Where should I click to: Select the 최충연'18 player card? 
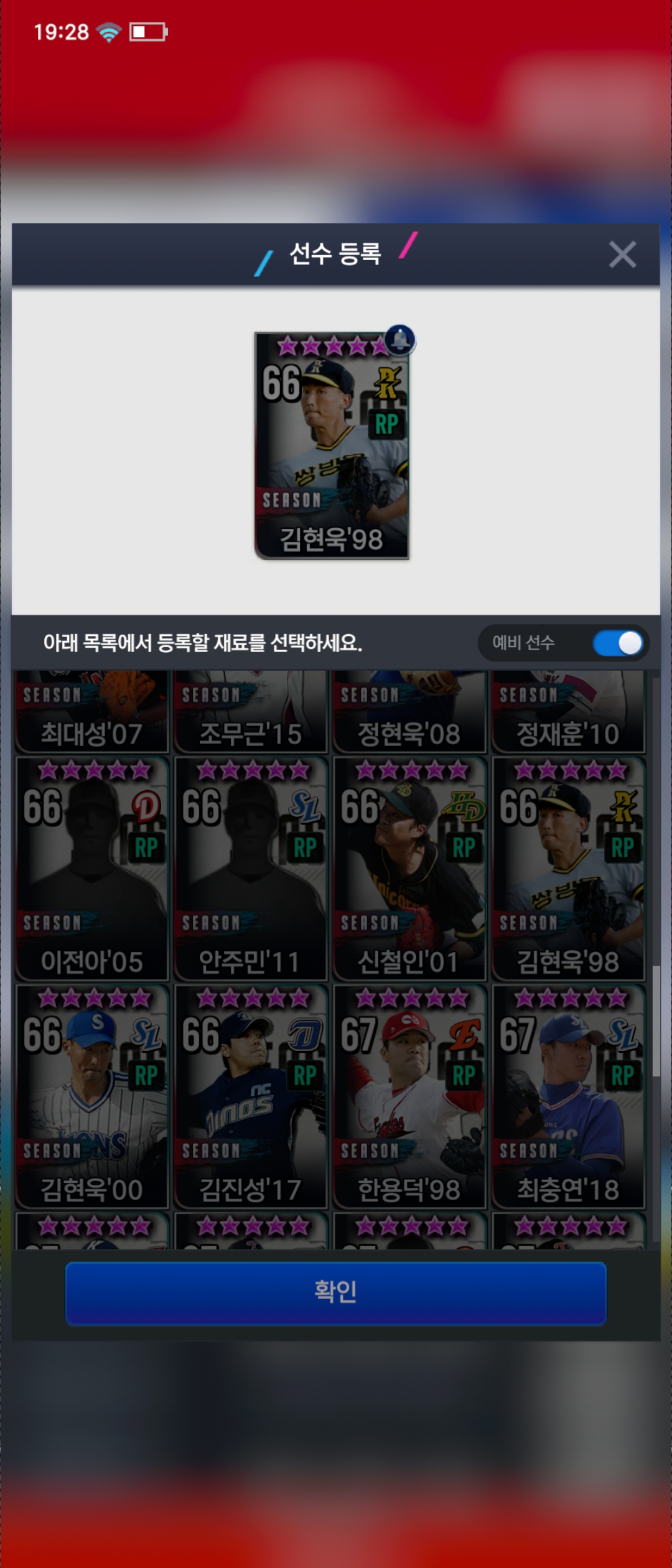point(568,1096)
